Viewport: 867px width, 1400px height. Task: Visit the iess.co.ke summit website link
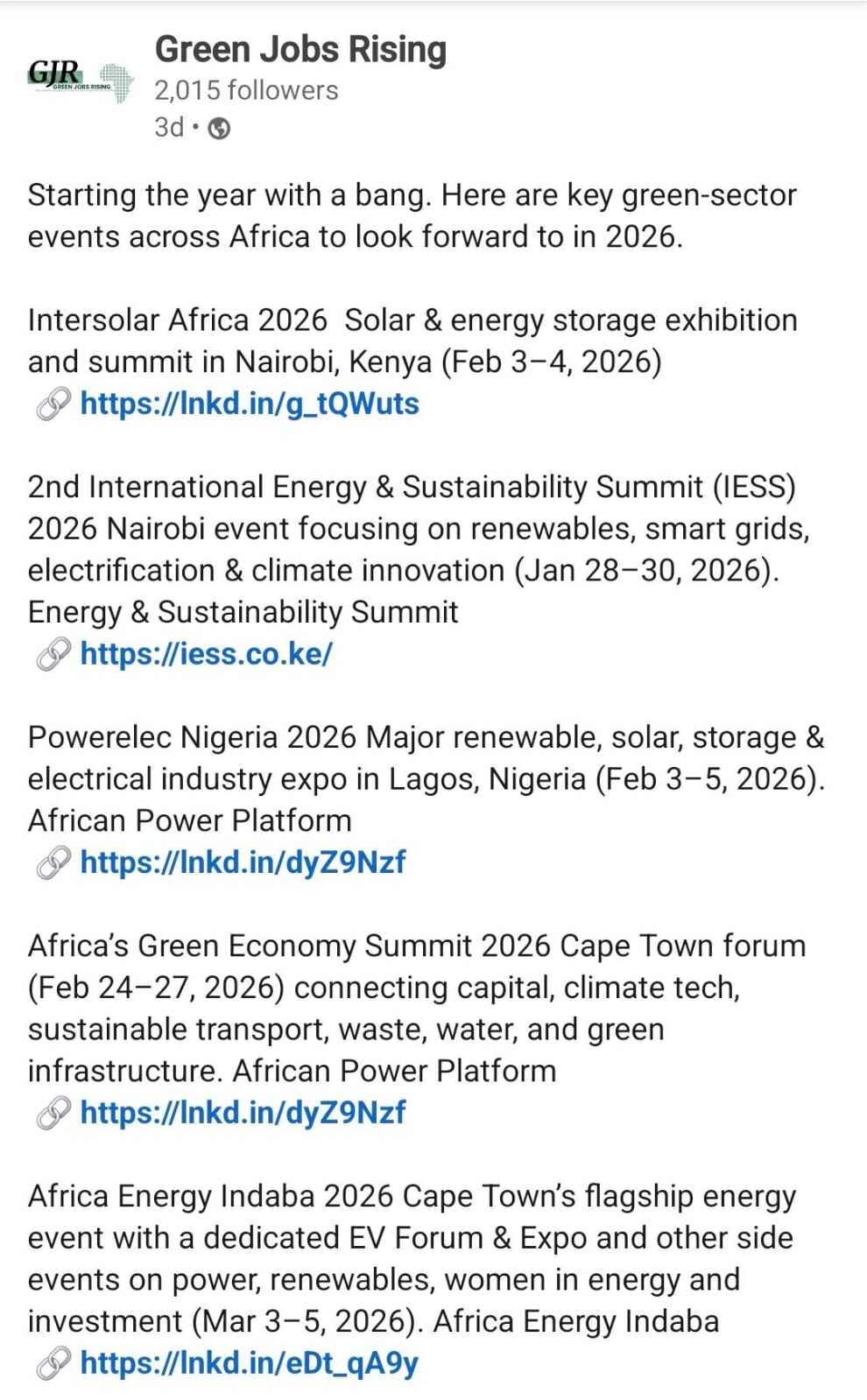(206, 653)
